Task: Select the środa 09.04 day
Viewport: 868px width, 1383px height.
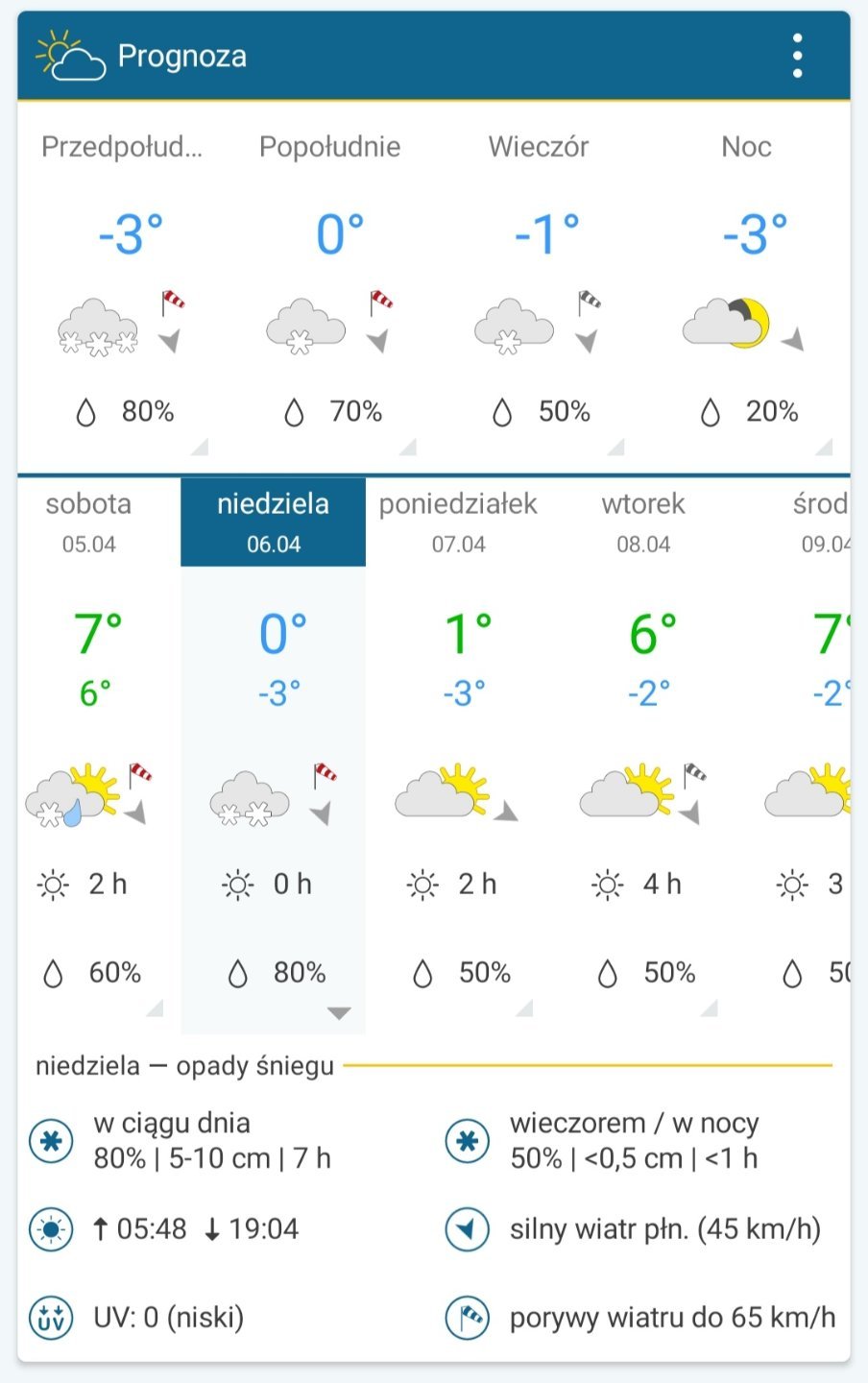Action: pos(822,522)
